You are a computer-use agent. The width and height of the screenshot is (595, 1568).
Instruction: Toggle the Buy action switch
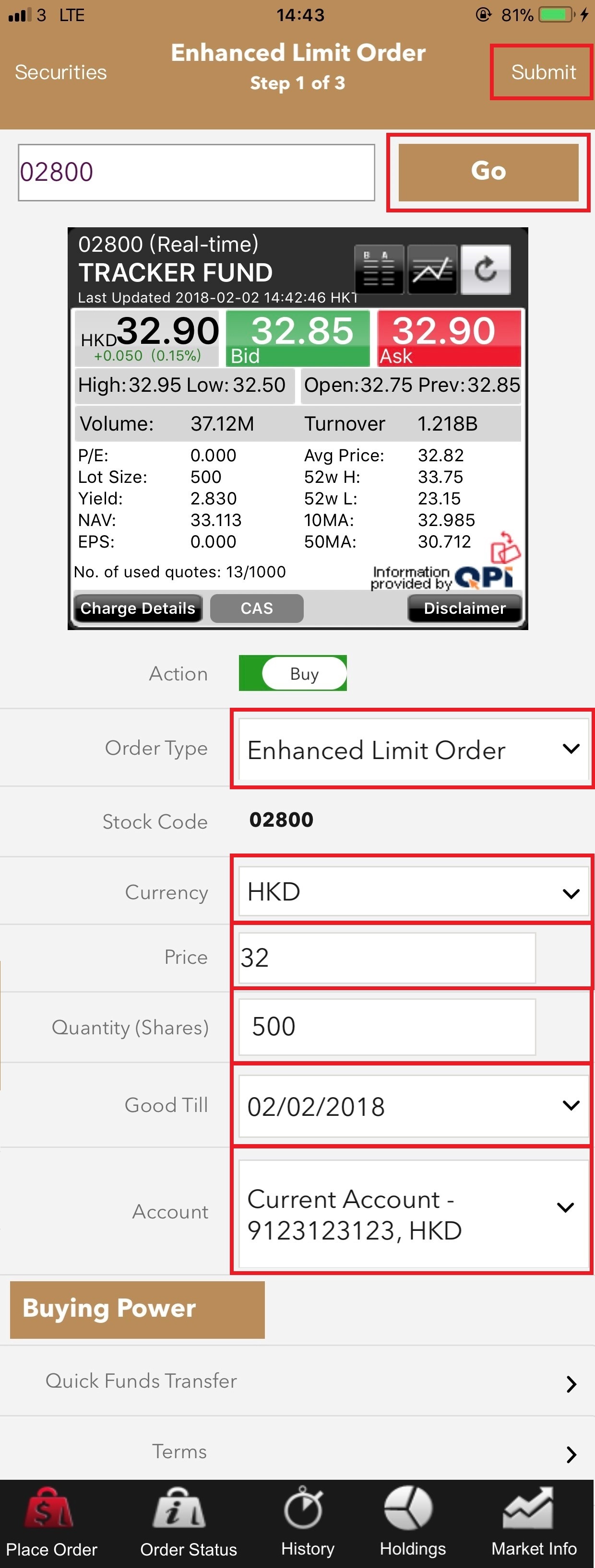coord(293,673)
